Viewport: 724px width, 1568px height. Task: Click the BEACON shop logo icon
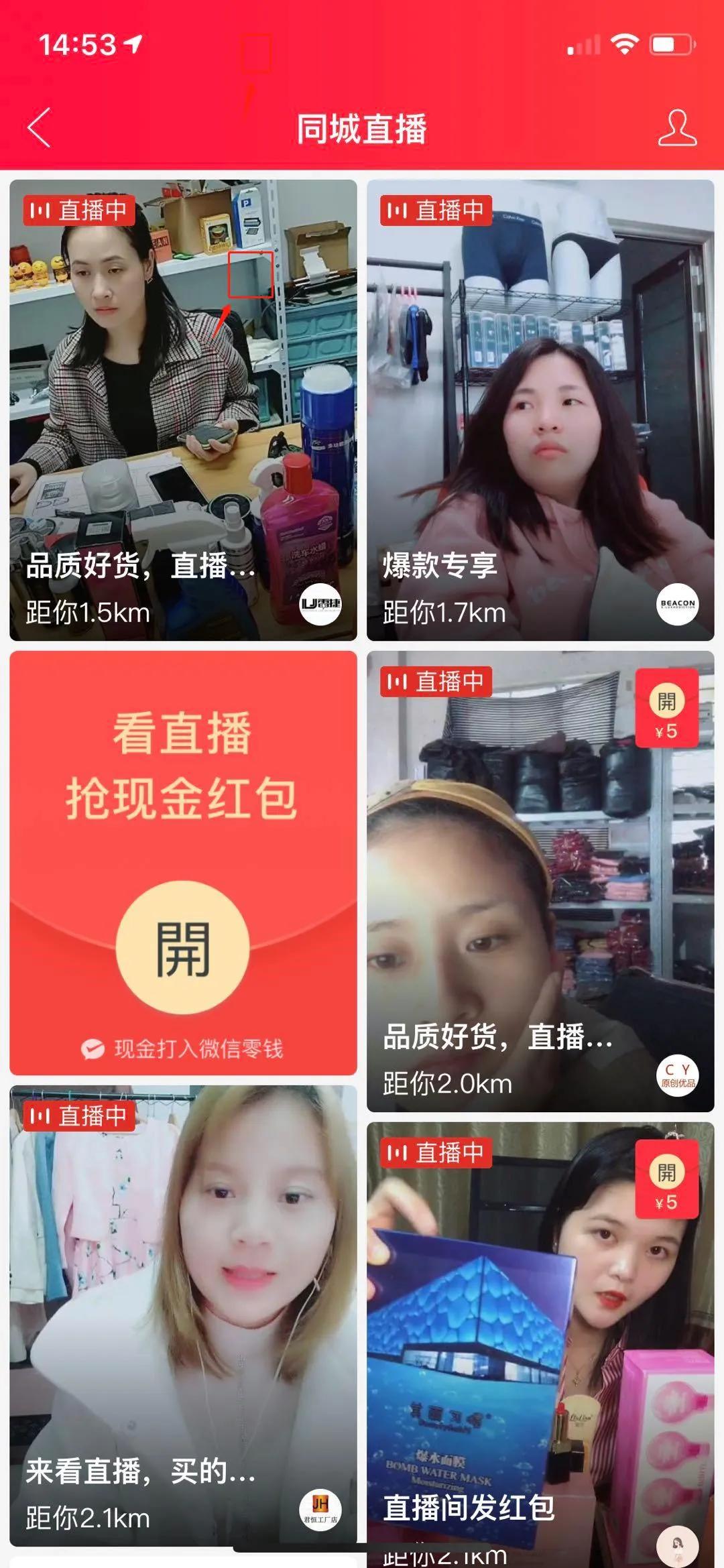676,605
